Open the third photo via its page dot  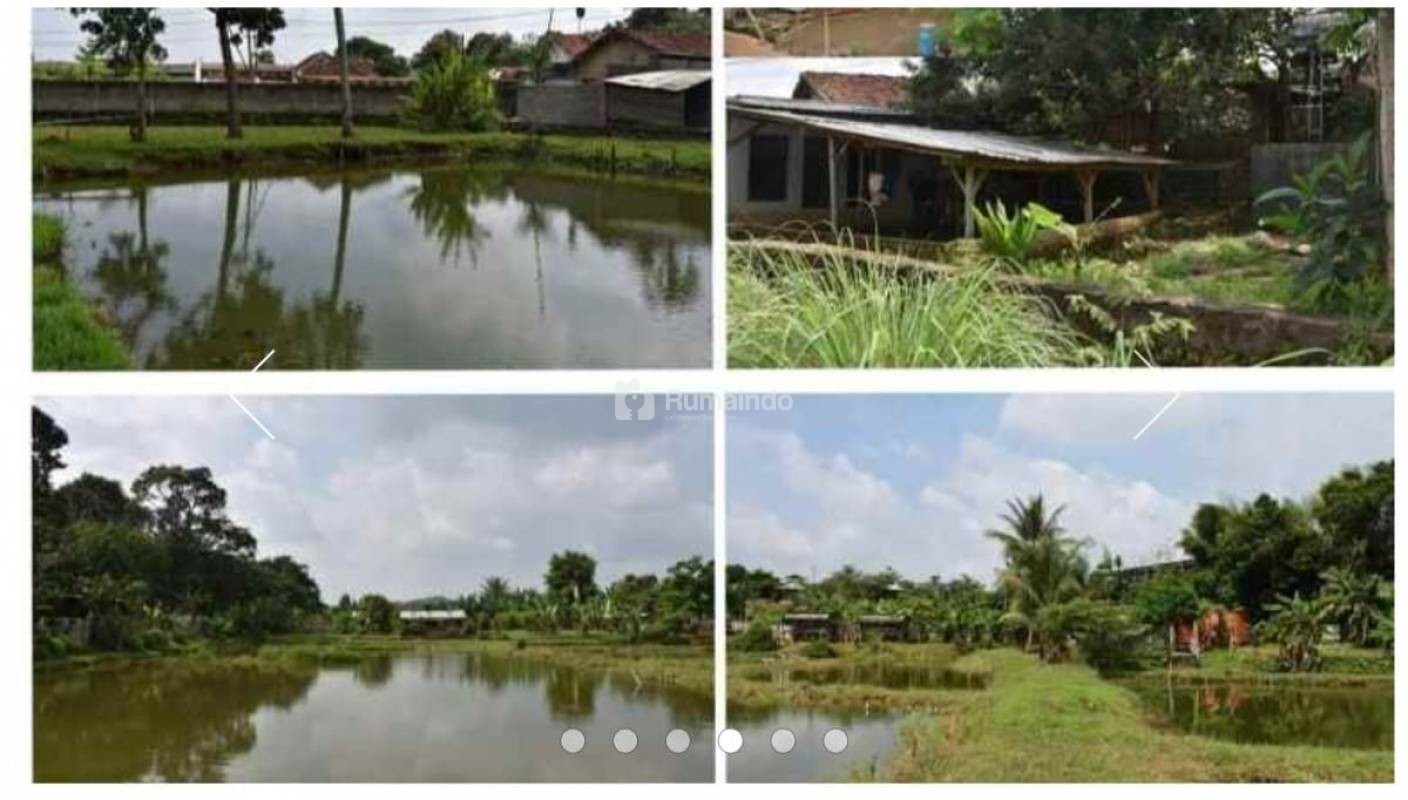click(x=678, y=741)
